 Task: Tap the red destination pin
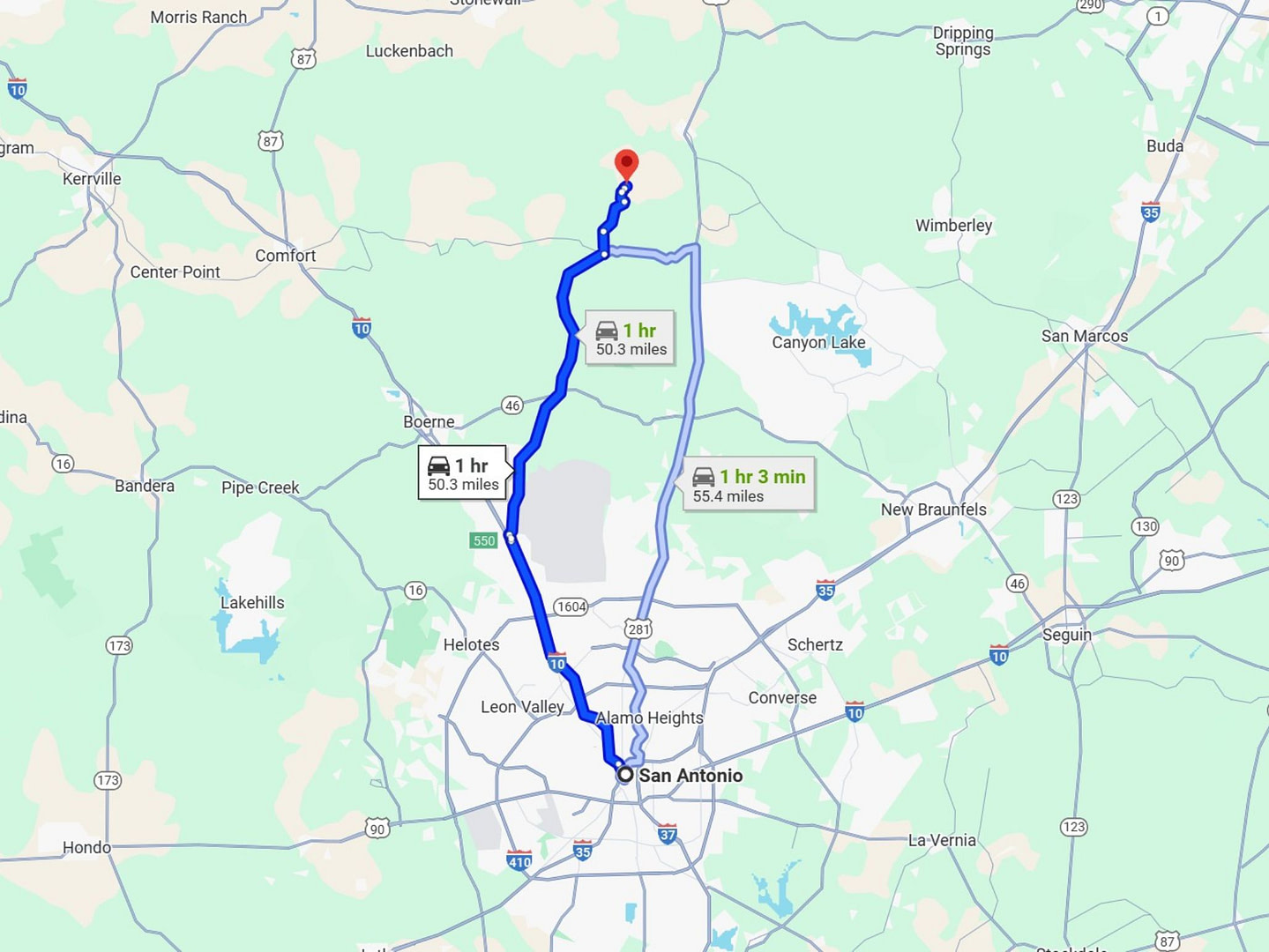[626, 164]
